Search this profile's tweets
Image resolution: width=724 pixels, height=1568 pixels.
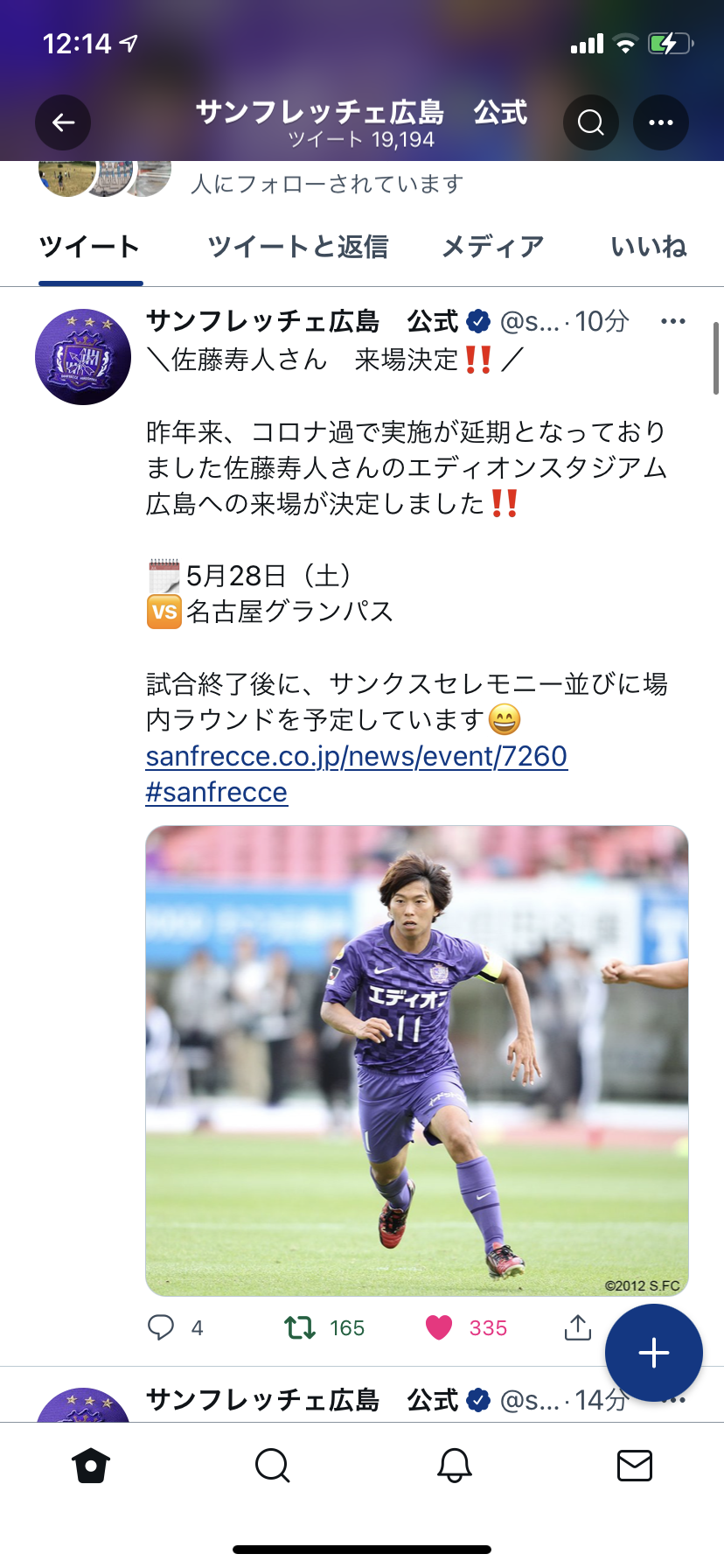[x=591, y=122]
